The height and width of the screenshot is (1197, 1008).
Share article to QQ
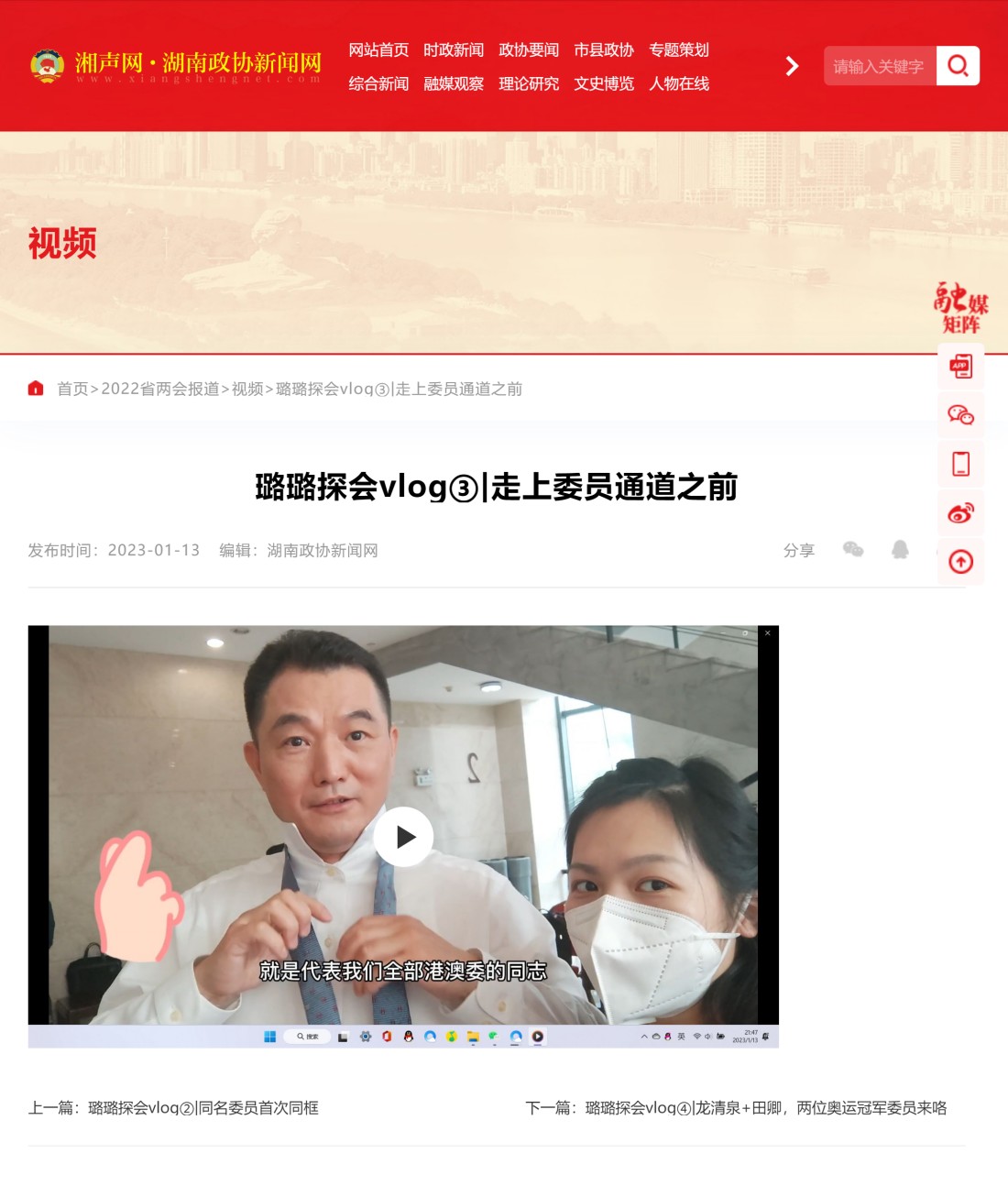click(900, 549)
